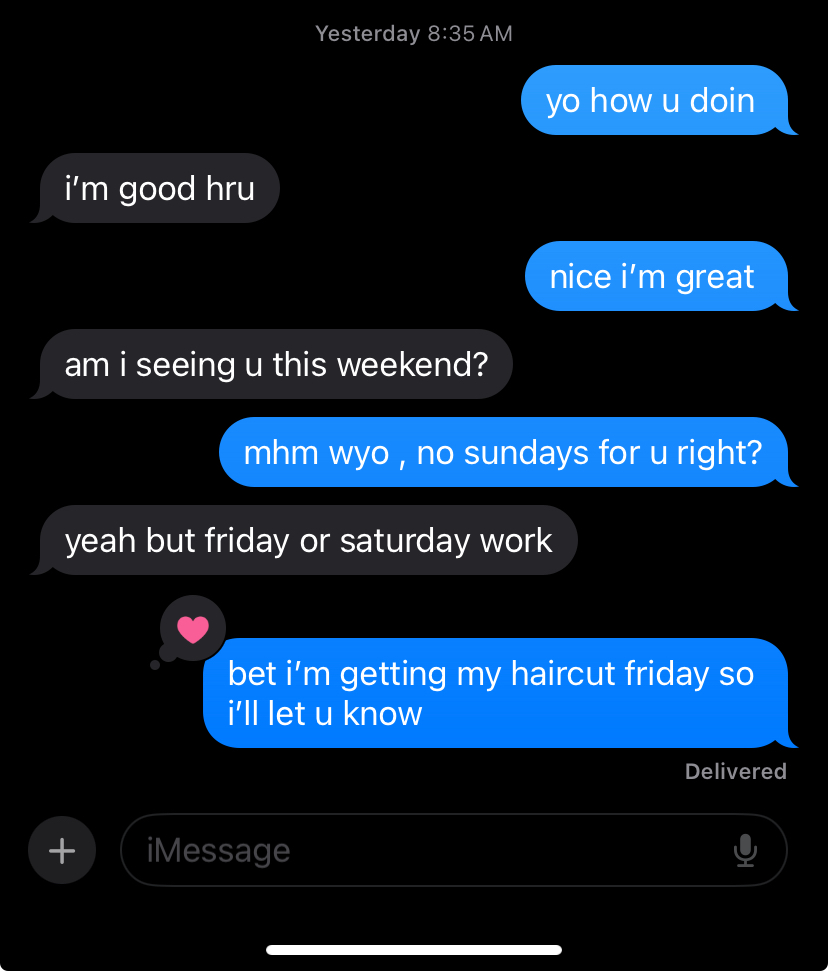The width and height of the screenshot is (828, 971).
Task: Focus the iMessage text field
Action: [430, 851]
